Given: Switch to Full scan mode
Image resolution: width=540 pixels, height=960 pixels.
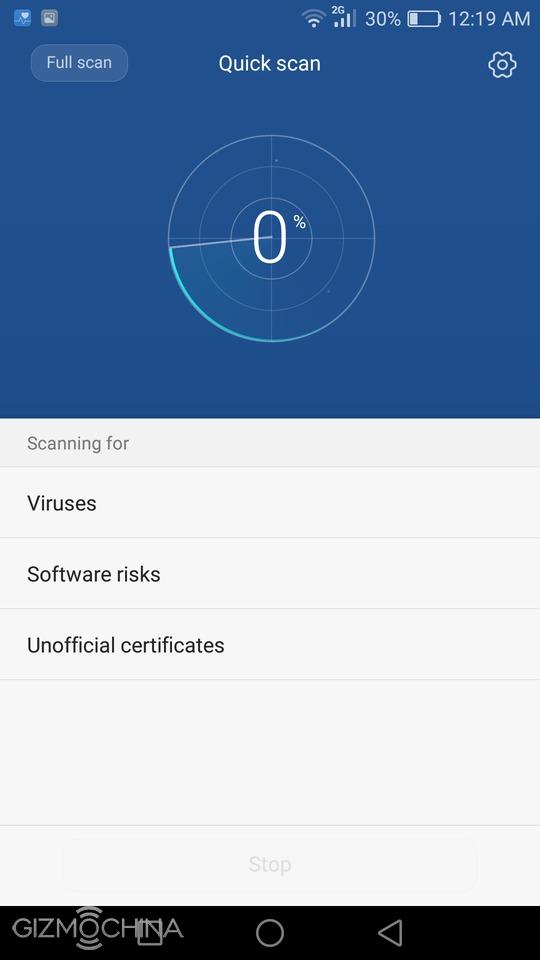Looking at the screenshot, I should tap(79, 62).
